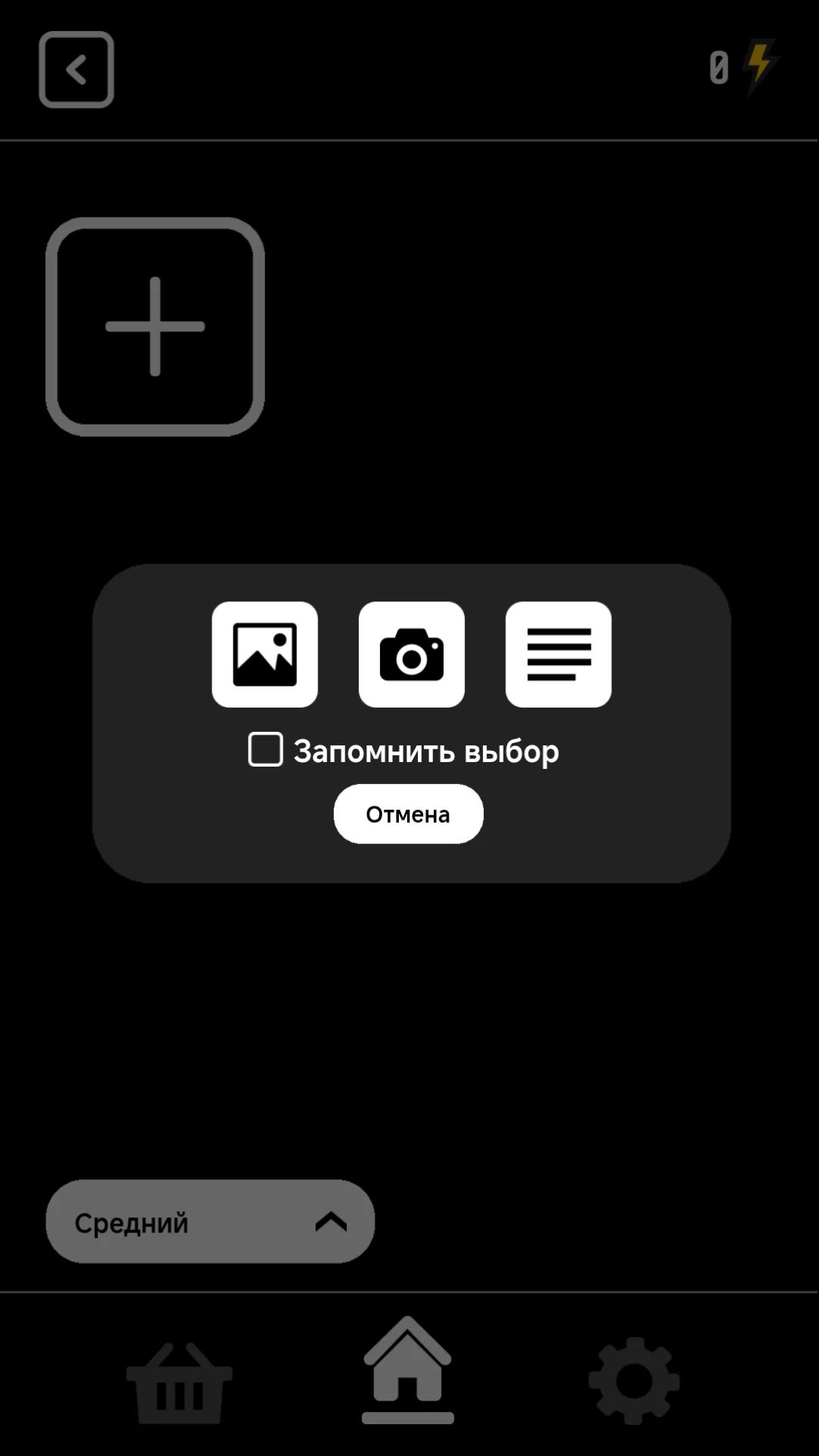This screenshot has width=819, height=1456.
Task: Switch to the home tab
Action: point(408,1370)
